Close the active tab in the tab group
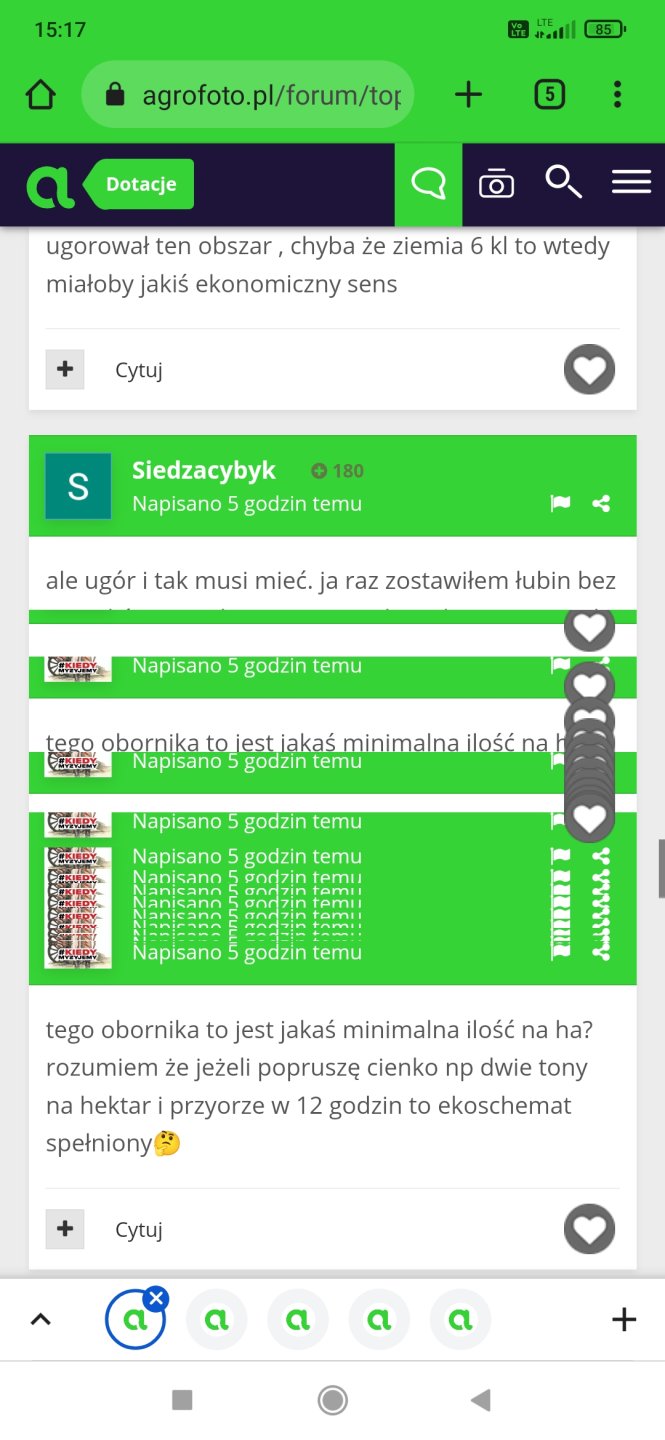 click(x=155, y=1299)
